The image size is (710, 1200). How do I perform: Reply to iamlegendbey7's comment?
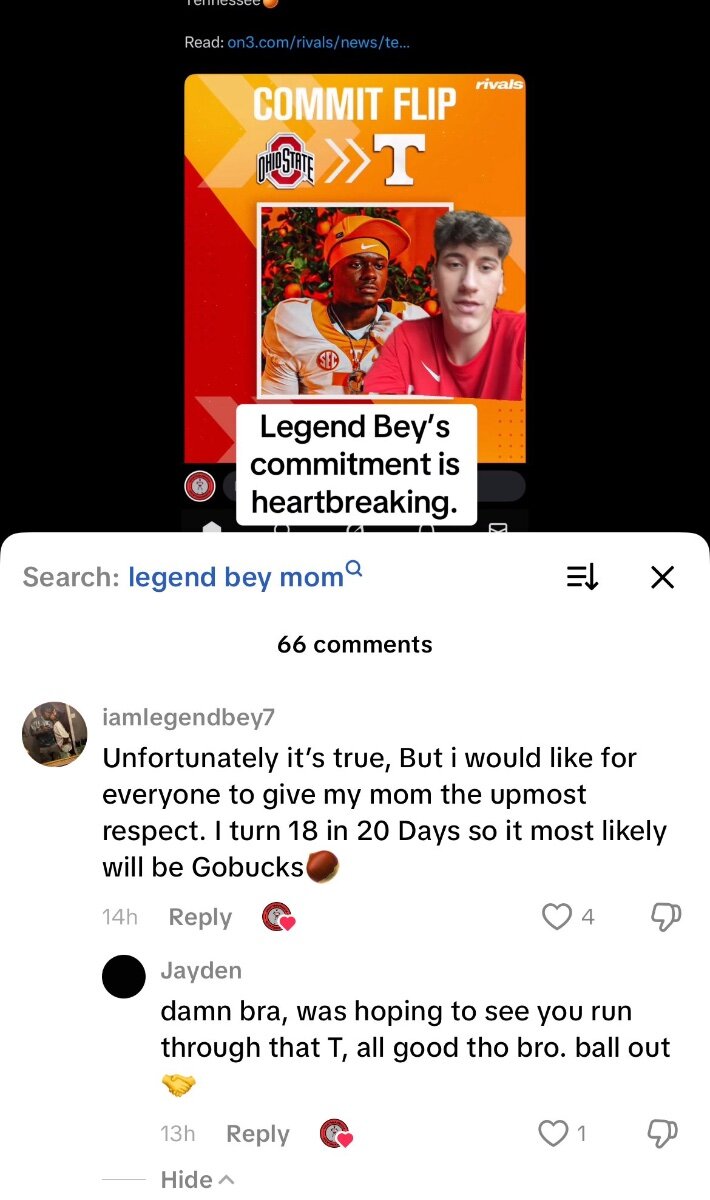200,917
